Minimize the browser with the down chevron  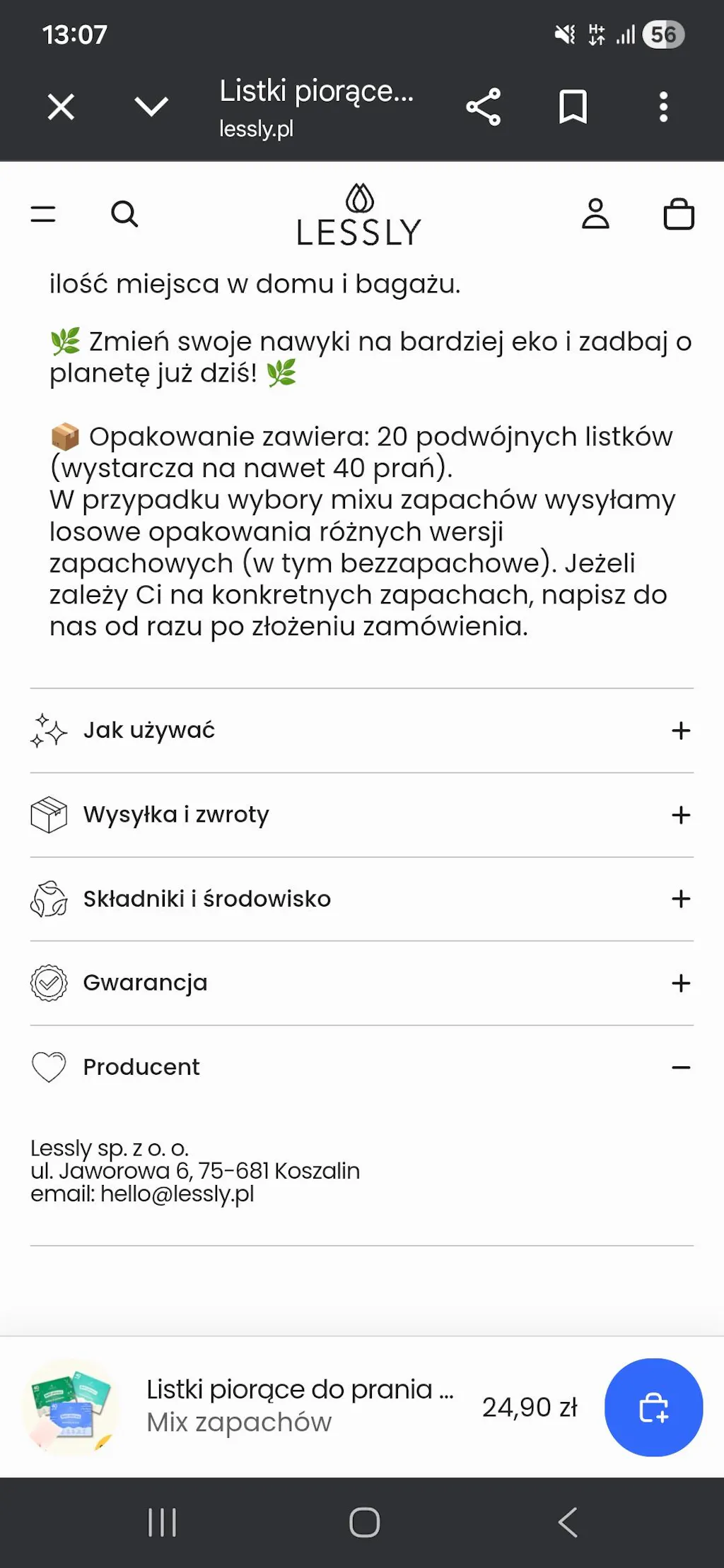click(151, 107)
